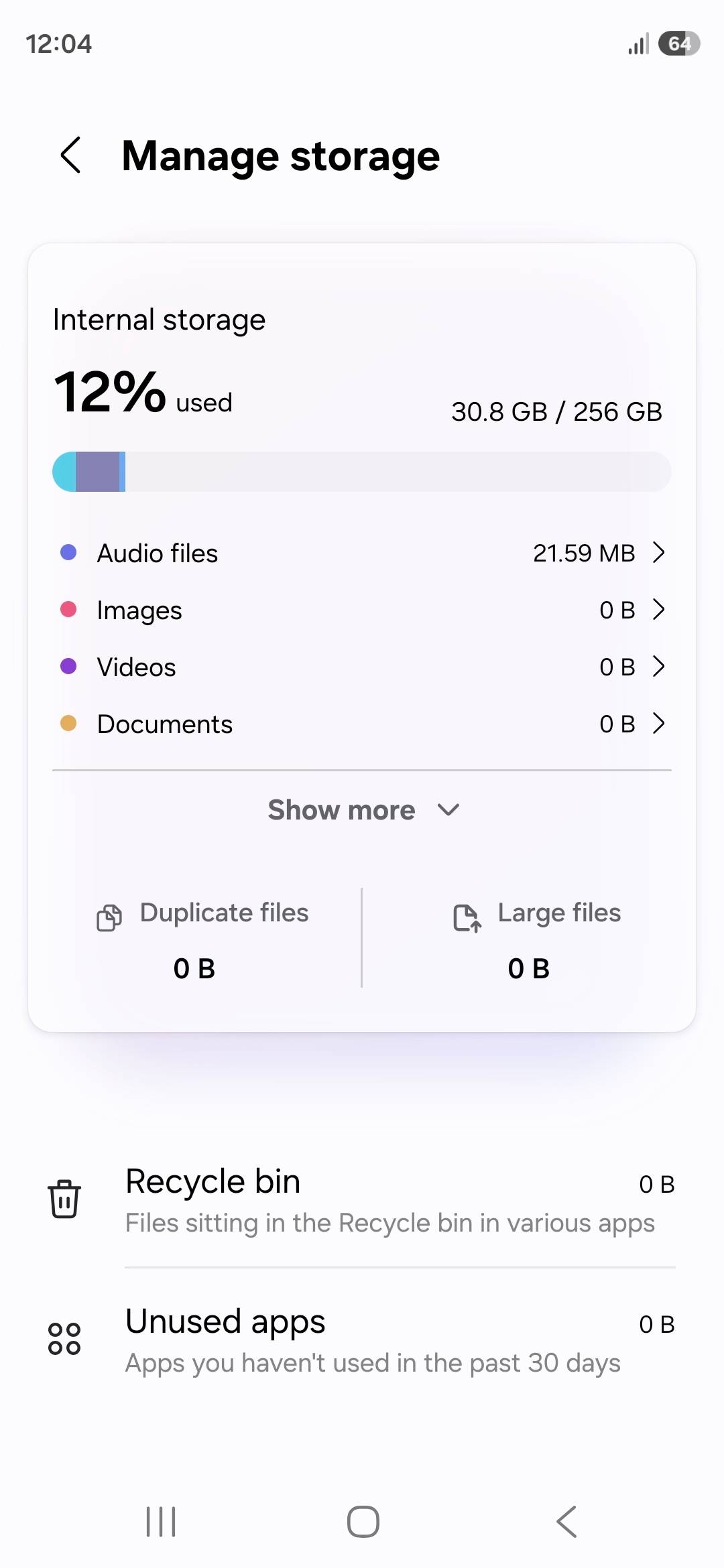Open Documents storage category
The image size is (724, 1568).
click(x=362, y=724)
